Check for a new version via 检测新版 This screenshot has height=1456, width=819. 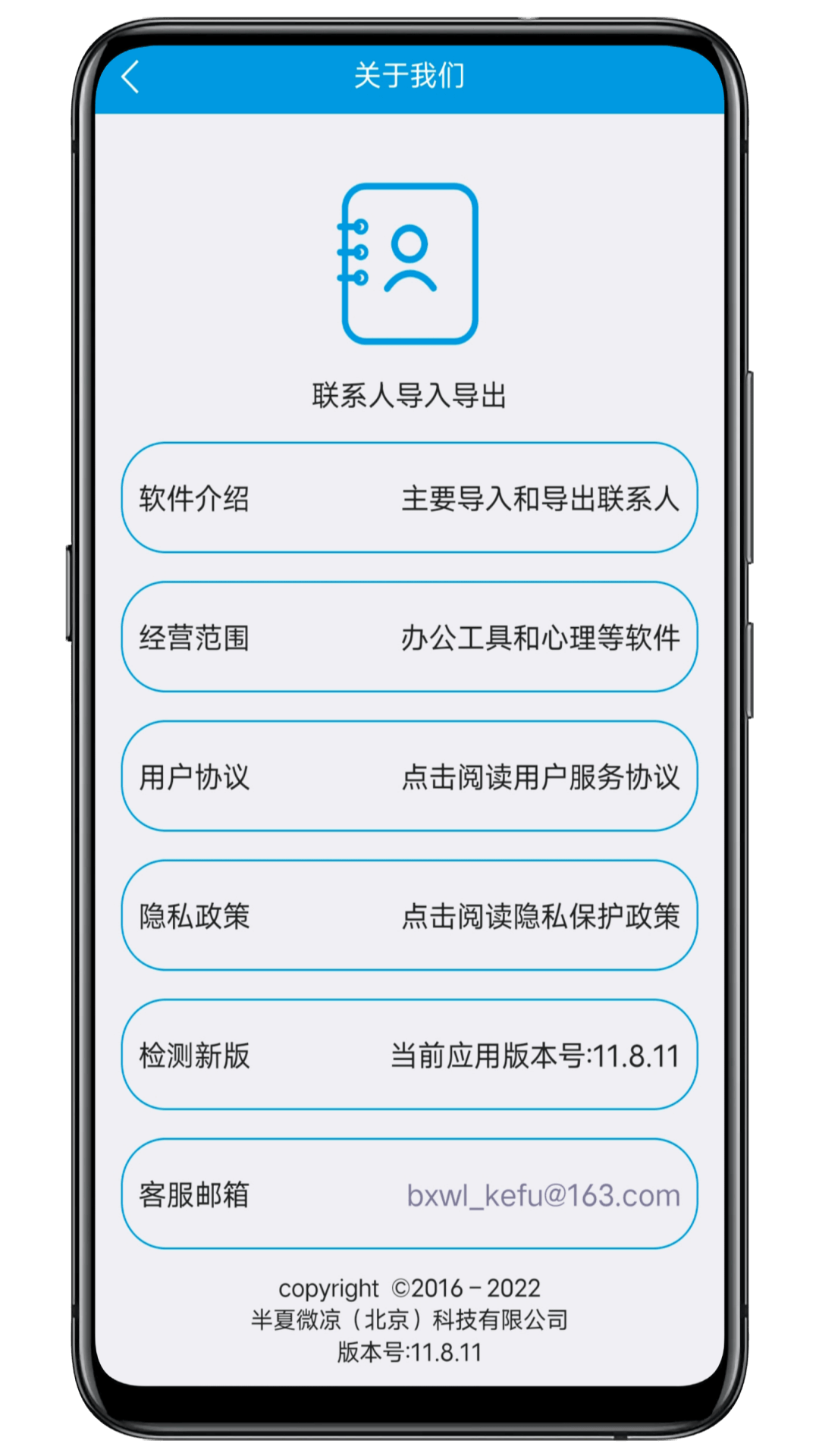409,1054
